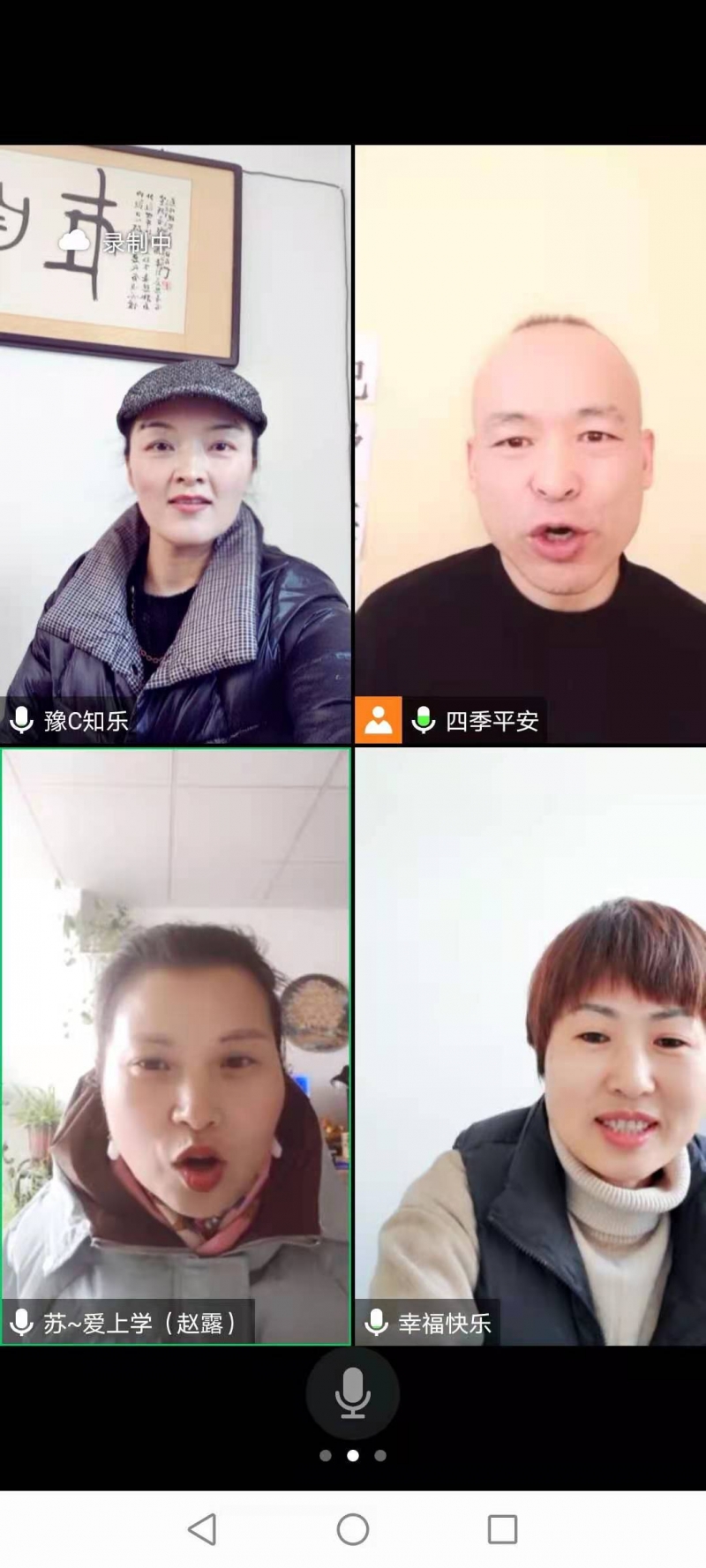Open the recent apps view
The image size is (706, 1568).
tap(502, 1529)
